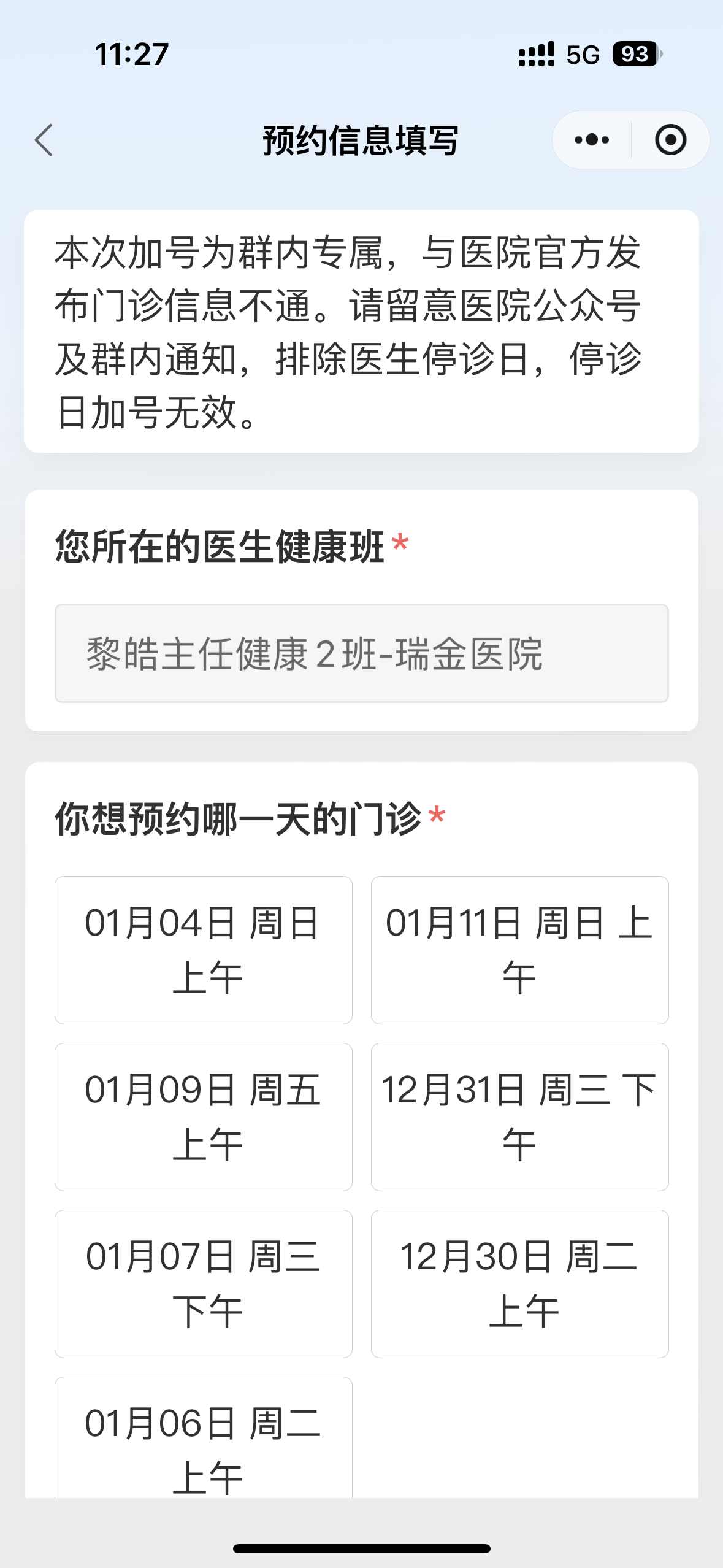The image size is (723, 1568).
Task: Tap the 黎皓主任健康2班-瑞金医院 field
Action: 361,653
